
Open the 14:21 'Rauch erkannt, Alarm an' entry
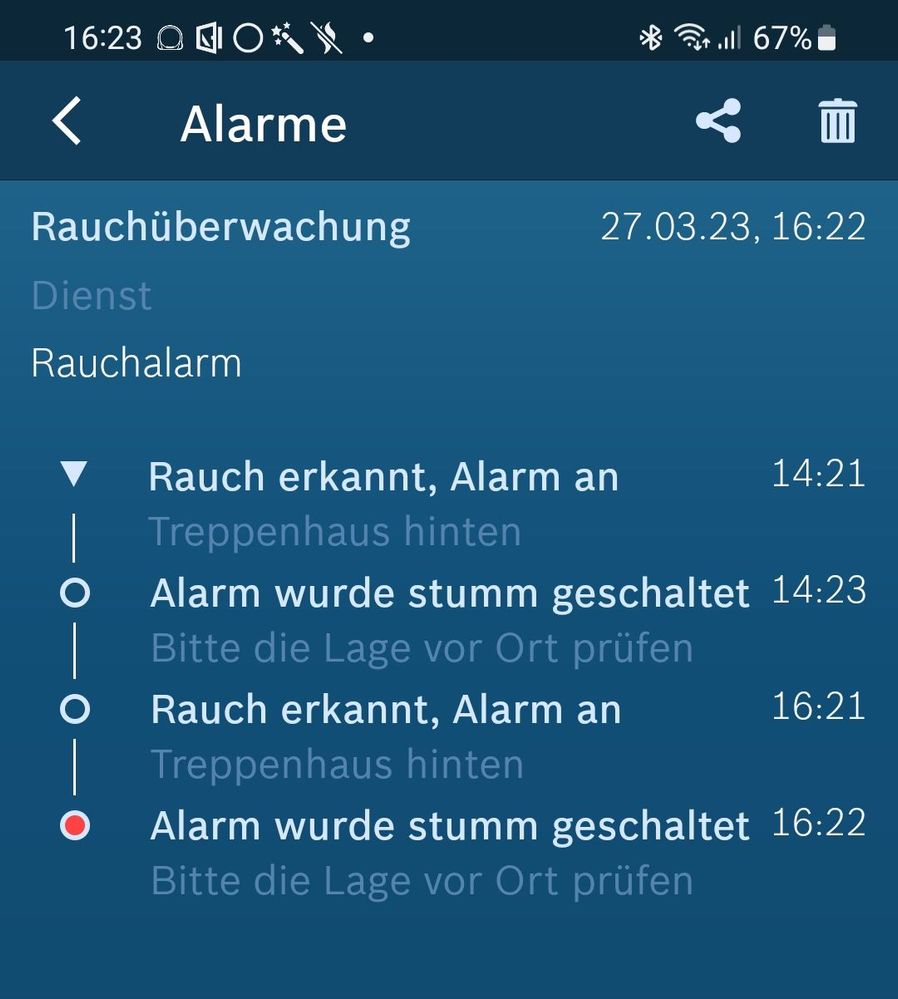pyautogui.click(x=384, y=476)
